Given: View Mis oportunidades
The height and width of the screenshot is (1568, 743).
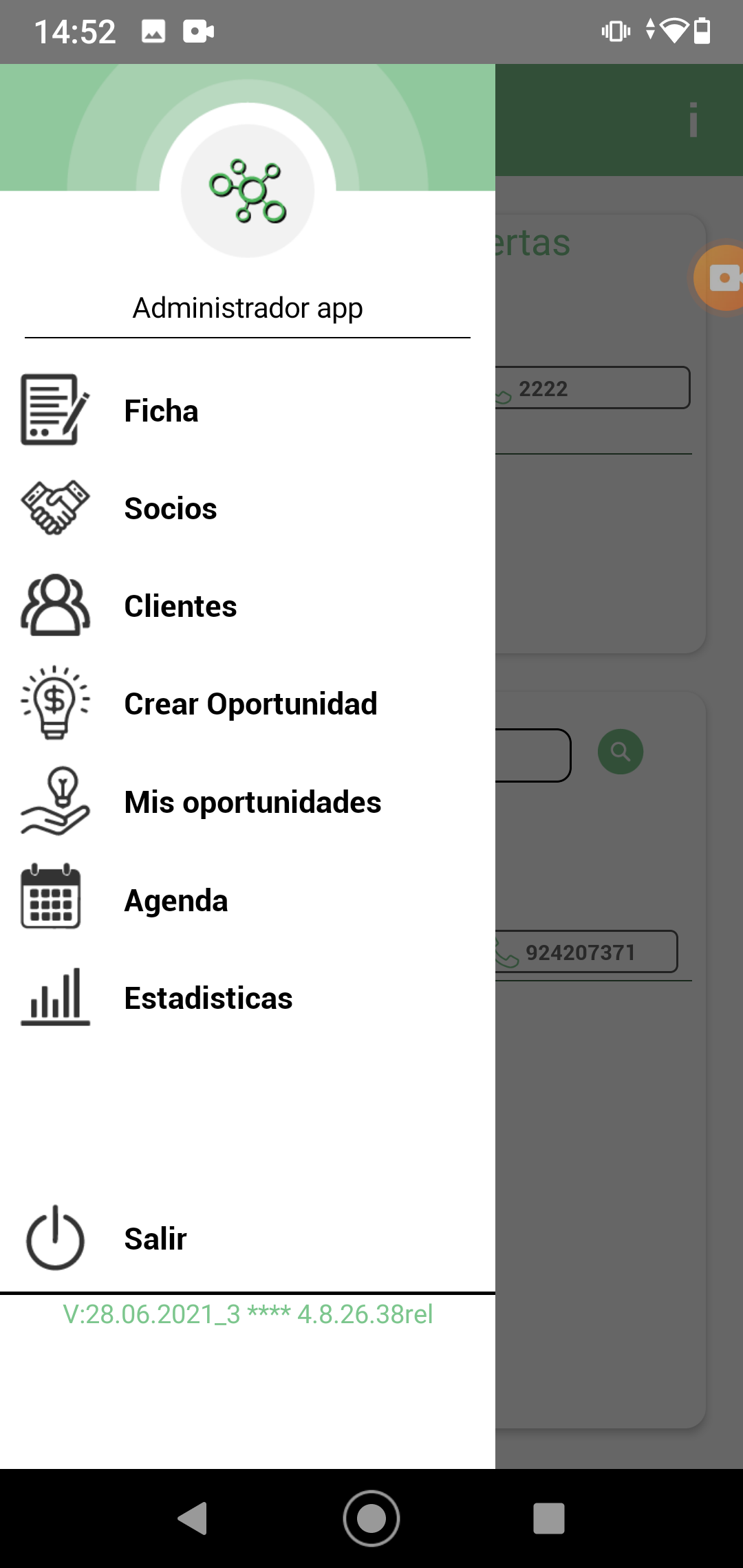Looking at the screenshot, I should pyautogui.click(x=248, y=802).
